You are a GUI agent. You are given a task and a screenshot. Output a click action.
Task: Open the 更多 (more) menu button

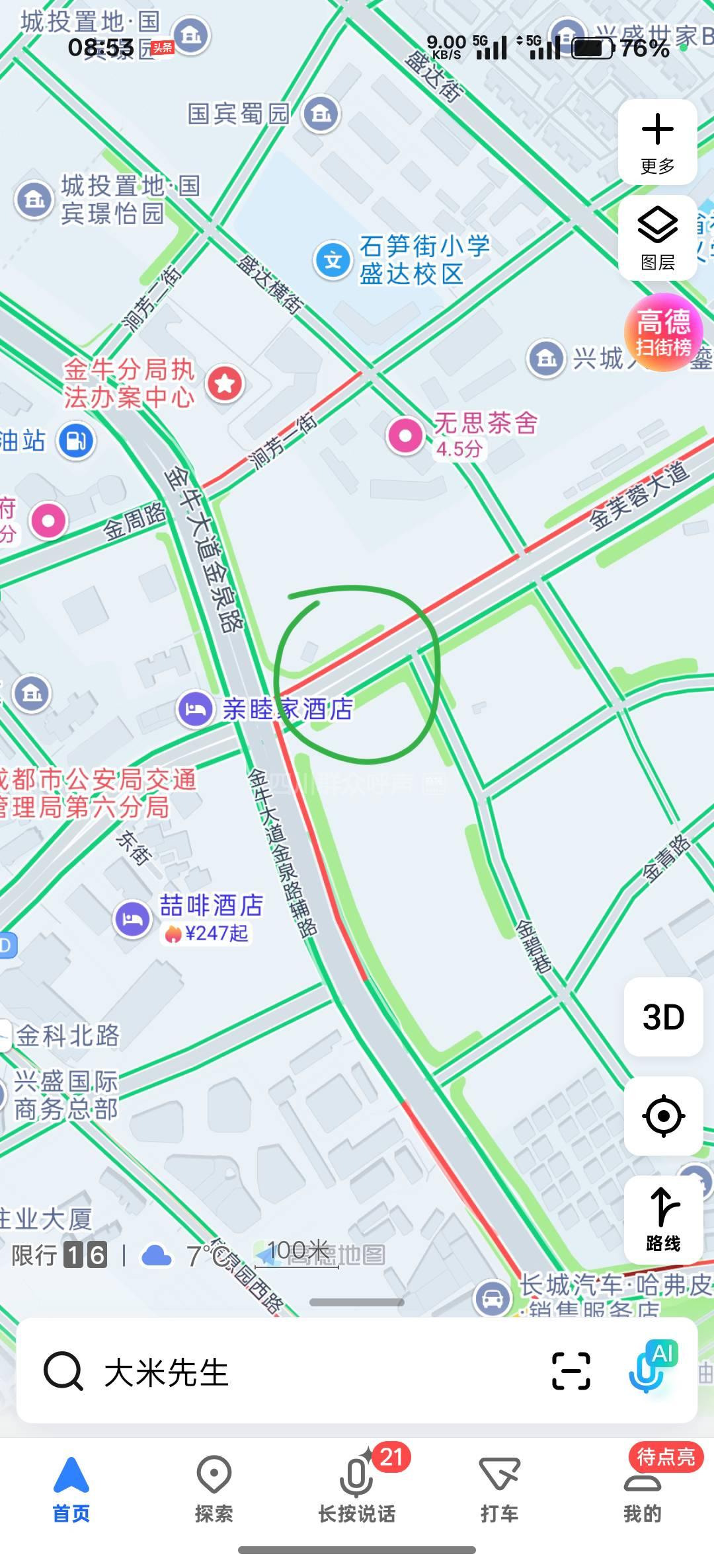pyautogui.click(x=657, y=142)
